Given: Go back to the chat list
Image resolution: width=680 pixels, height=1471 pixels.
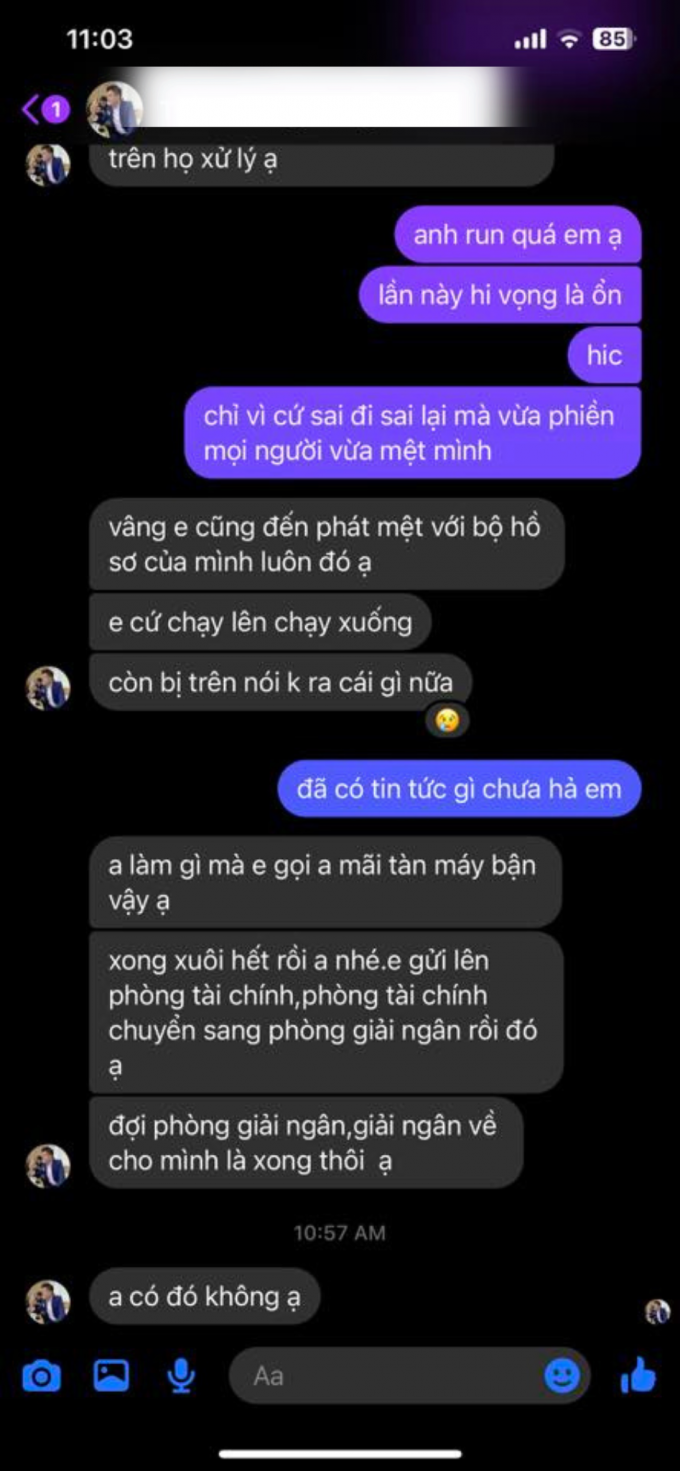Looking at the screenshot, I should coord(44,108).
